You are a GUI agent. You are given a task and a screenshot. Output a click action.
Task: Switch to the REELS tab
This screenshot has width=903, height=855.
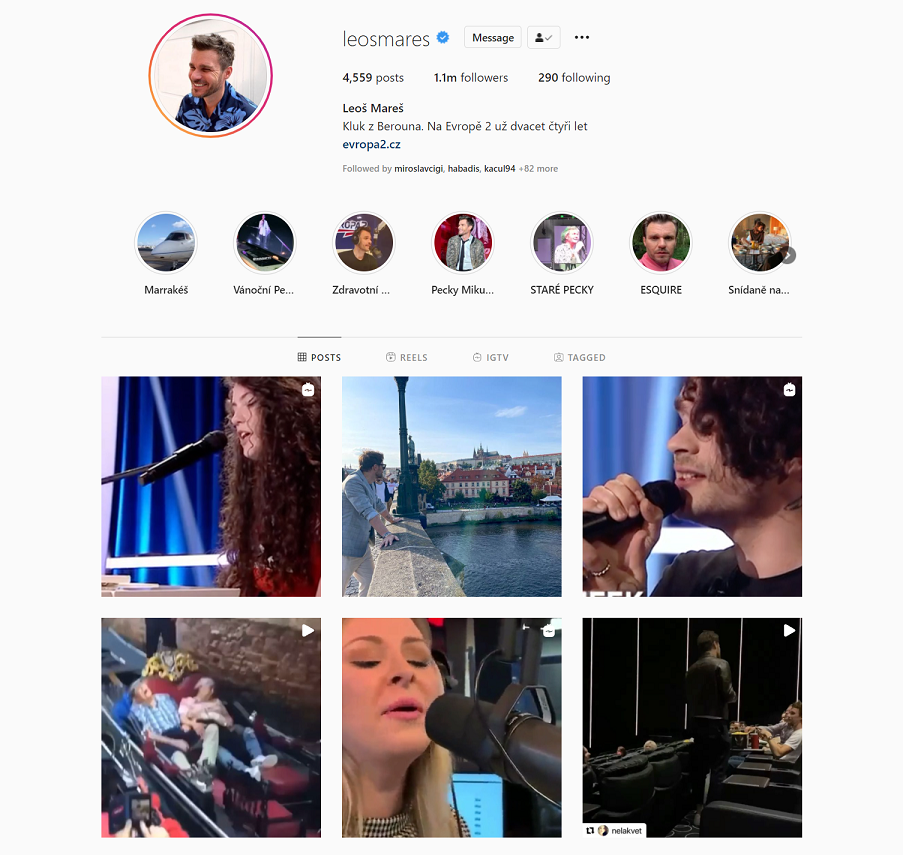point(406,357)
